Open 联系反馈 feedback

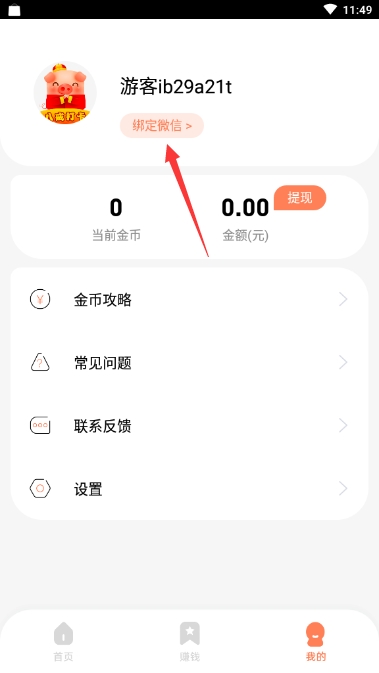(x=189, y=426)
